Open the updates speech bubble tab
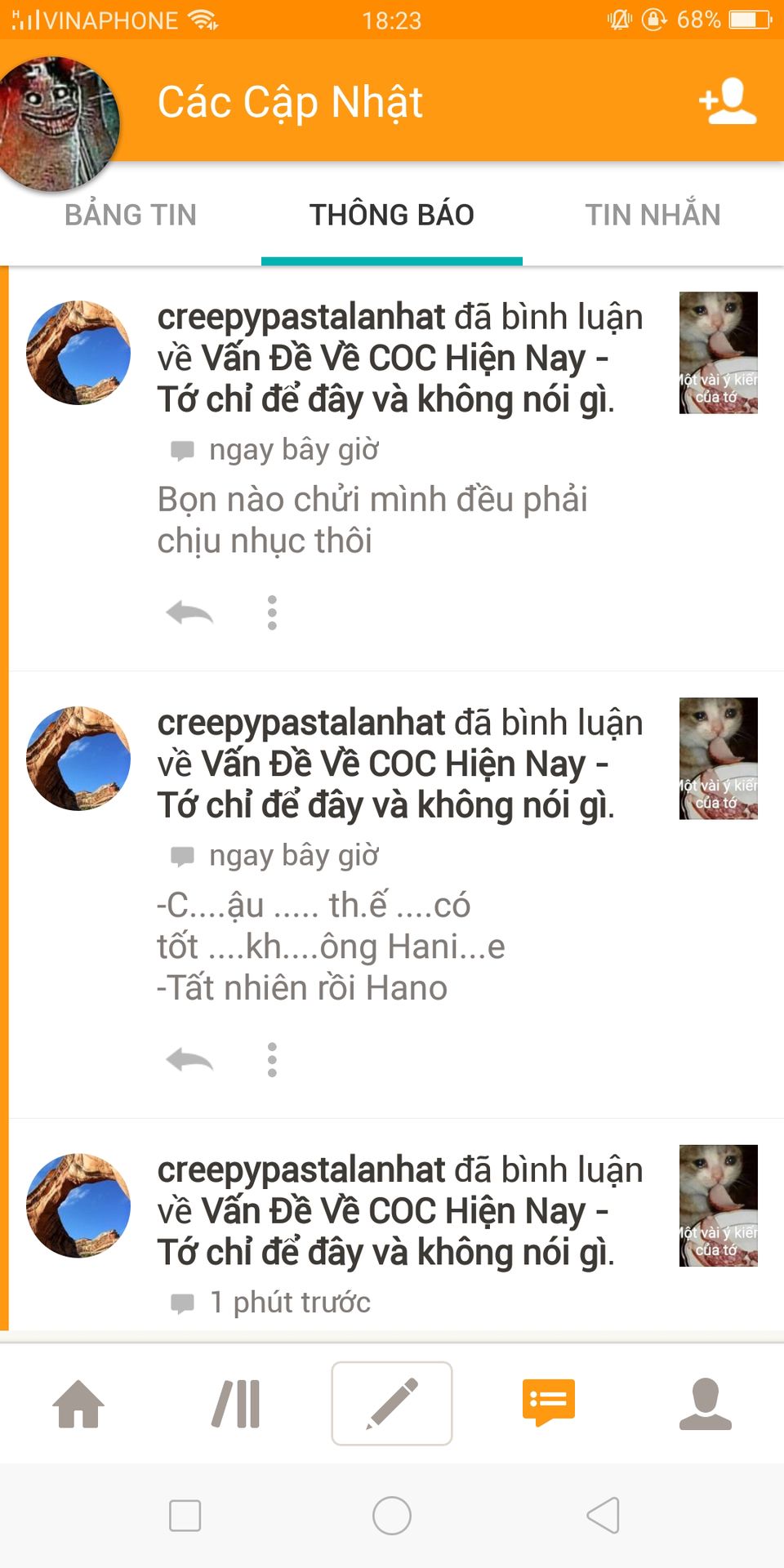 [x=549, y=1403]
